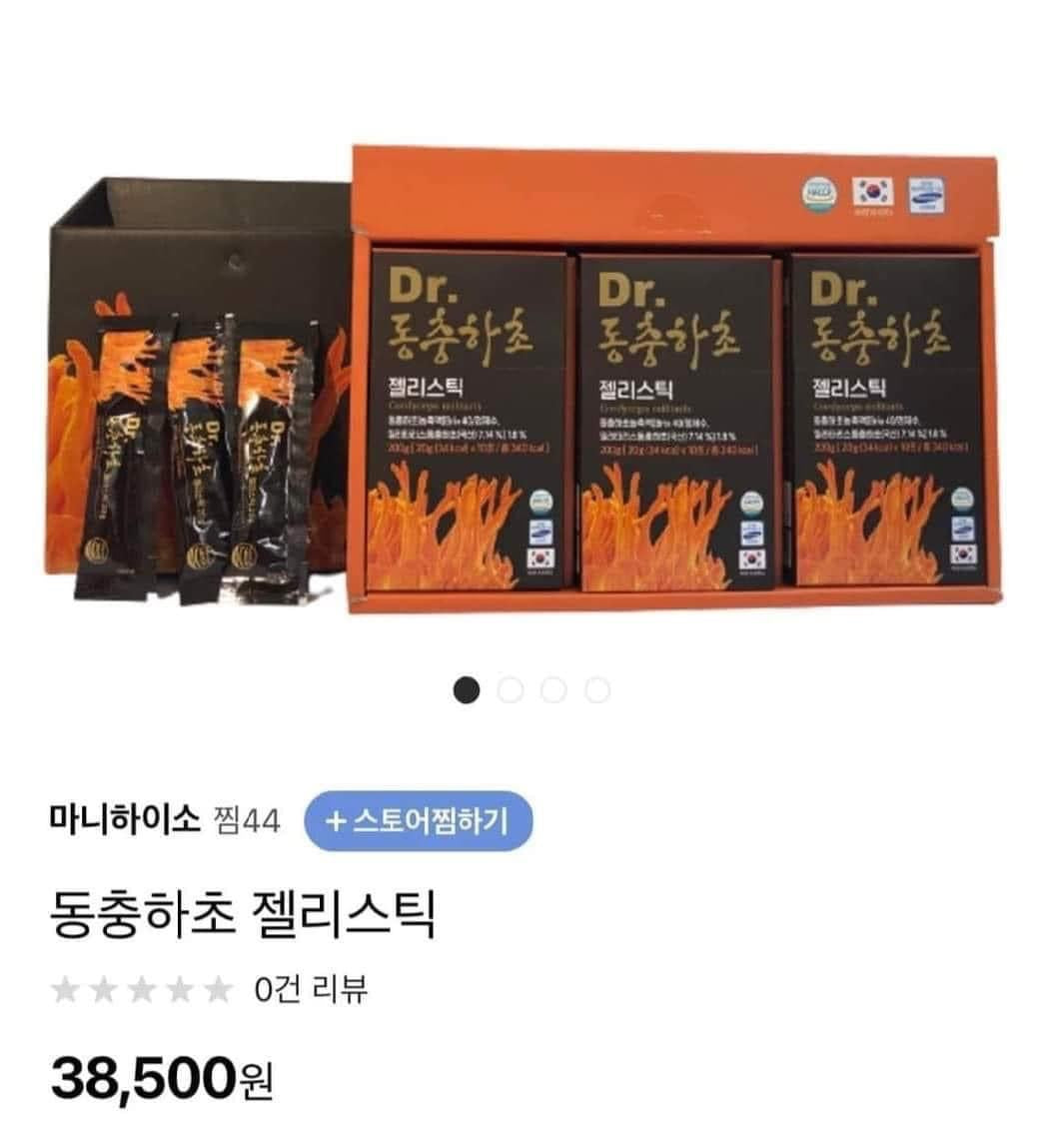Viewport: 1064px width, 1136px height.
Task: Open the 0건 리뷰 reviews
Action: (x=311, y=989)
